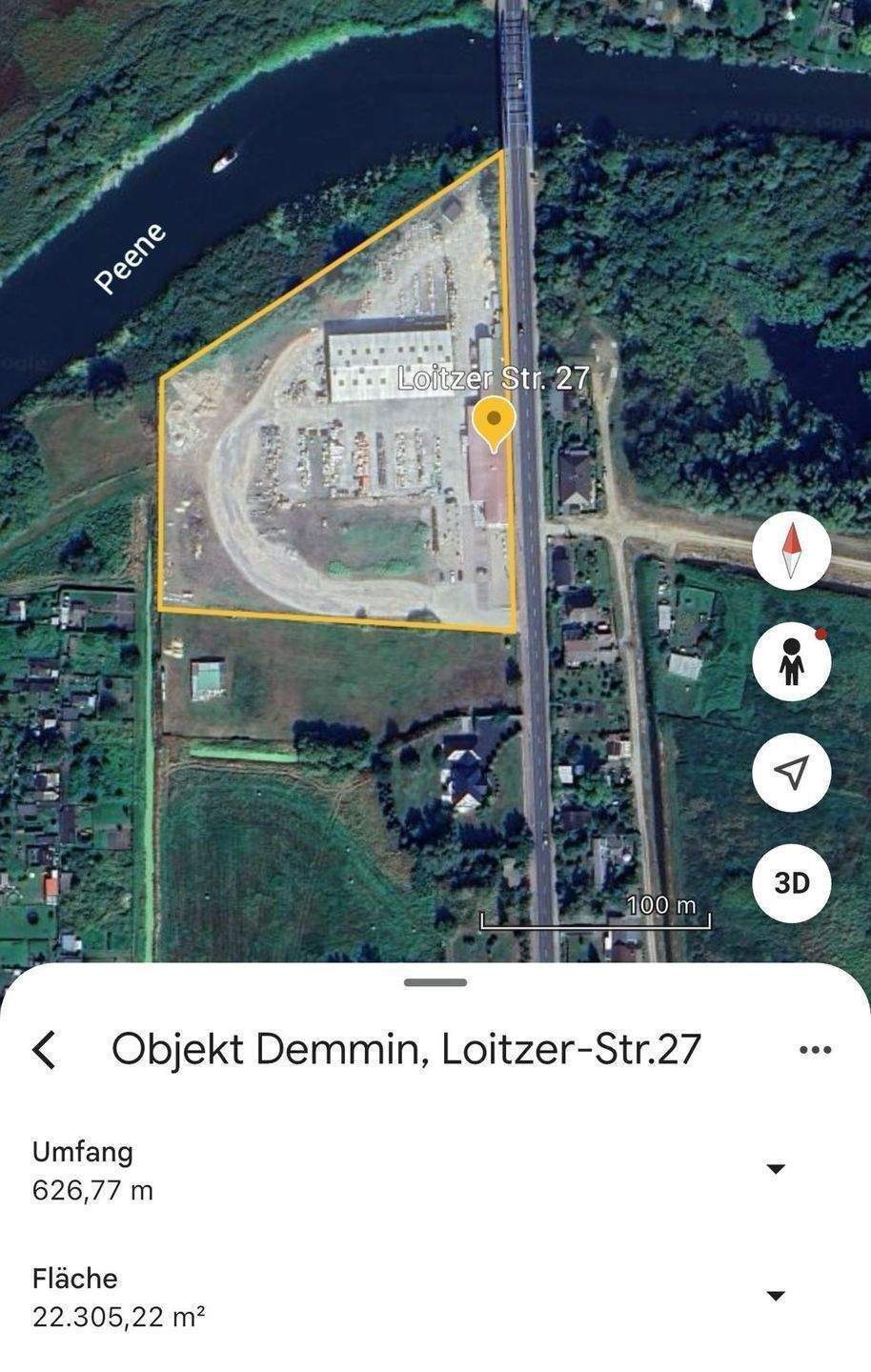Open Street View pegman button

click(x=791, y=660)
